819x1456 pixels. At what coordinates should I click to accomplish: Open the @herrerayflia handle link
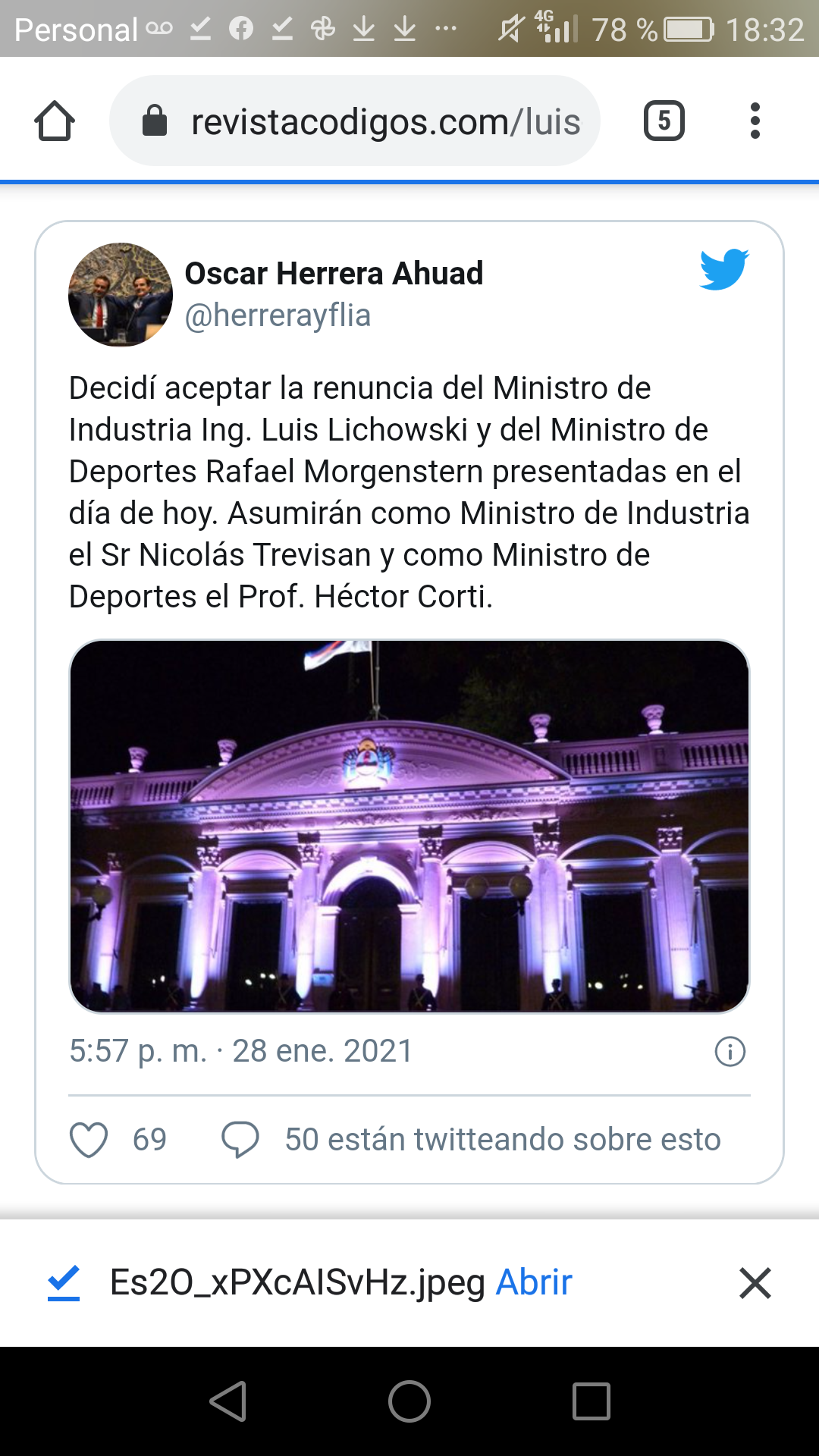[278, 315]
